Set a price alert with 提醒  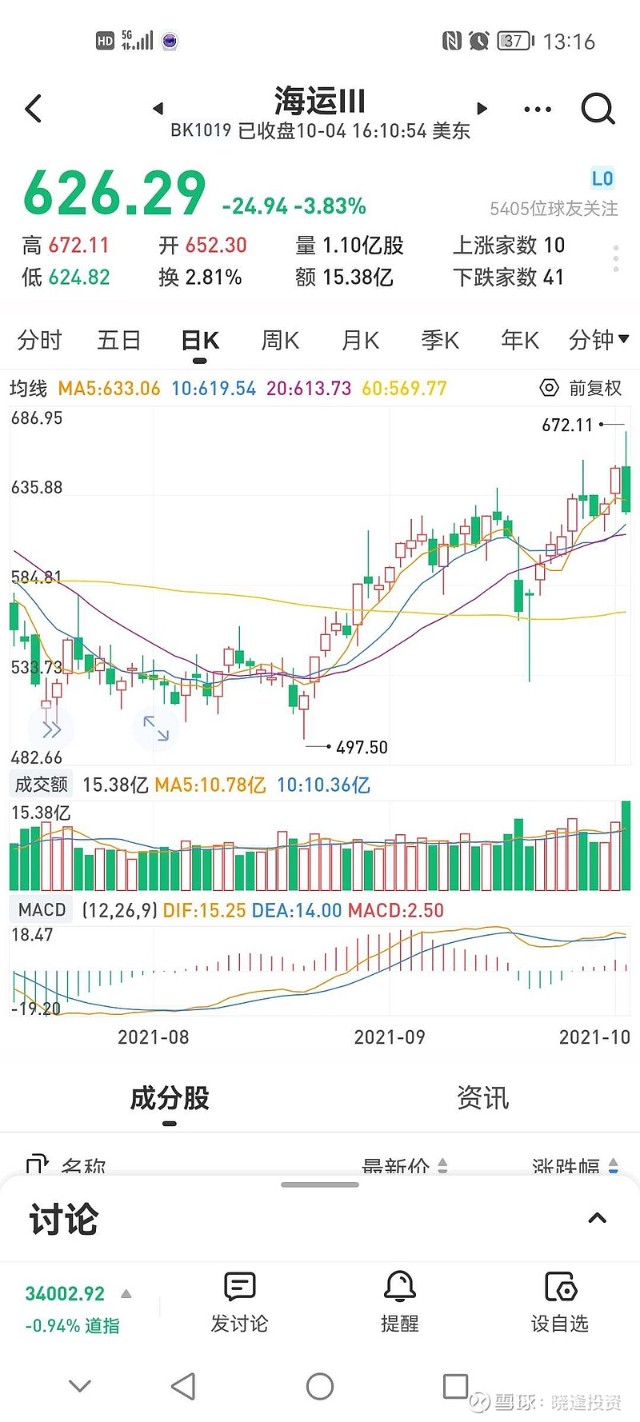pos(399,1302)
